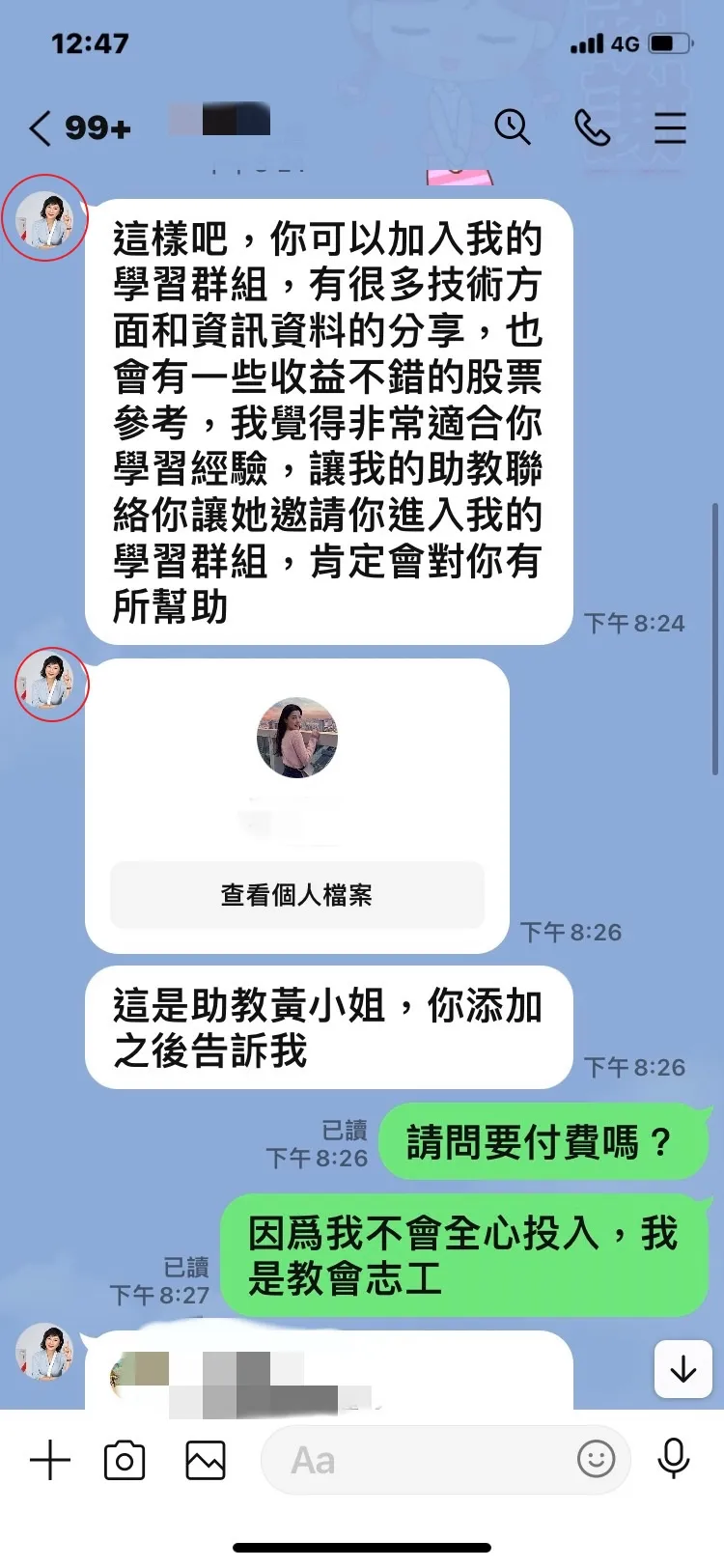The image size is (724, 1568).
Task: Open the camera to take a photo
Action: click(125, 1461)
